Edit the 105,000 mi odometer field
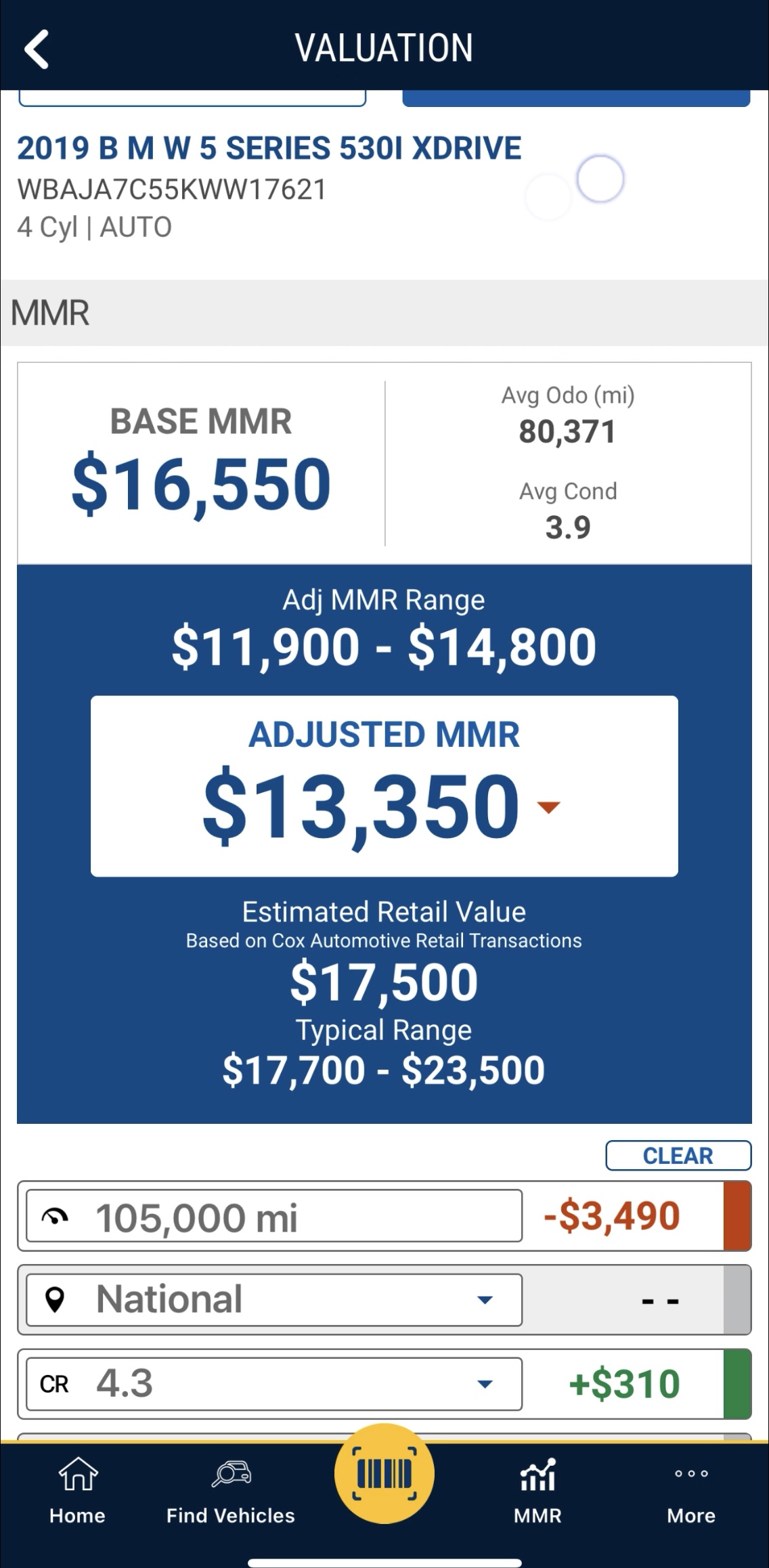This screenshot has width=769, height=1568. pos(273,1216)
